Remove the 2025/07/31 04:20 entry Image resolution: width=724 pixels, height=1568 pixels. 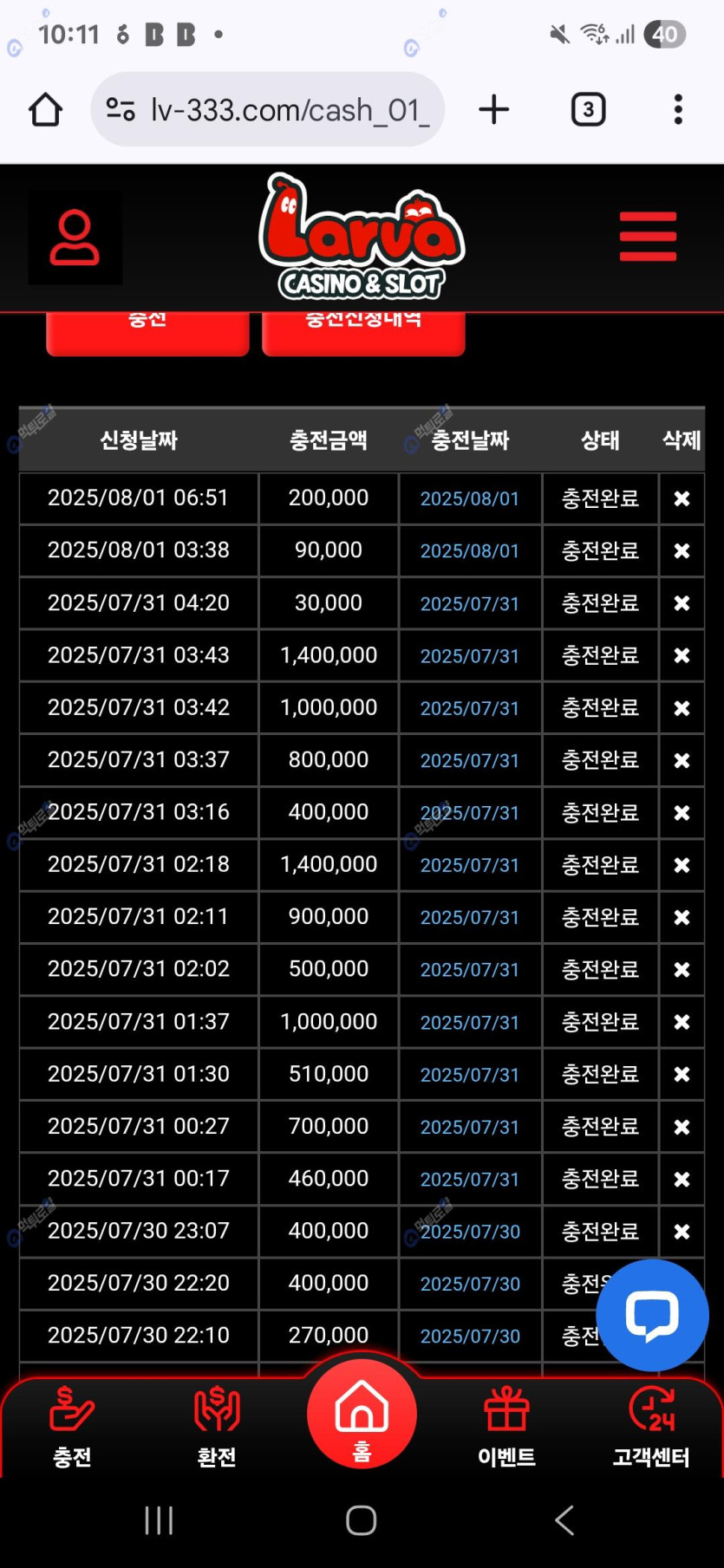point(682,603)
